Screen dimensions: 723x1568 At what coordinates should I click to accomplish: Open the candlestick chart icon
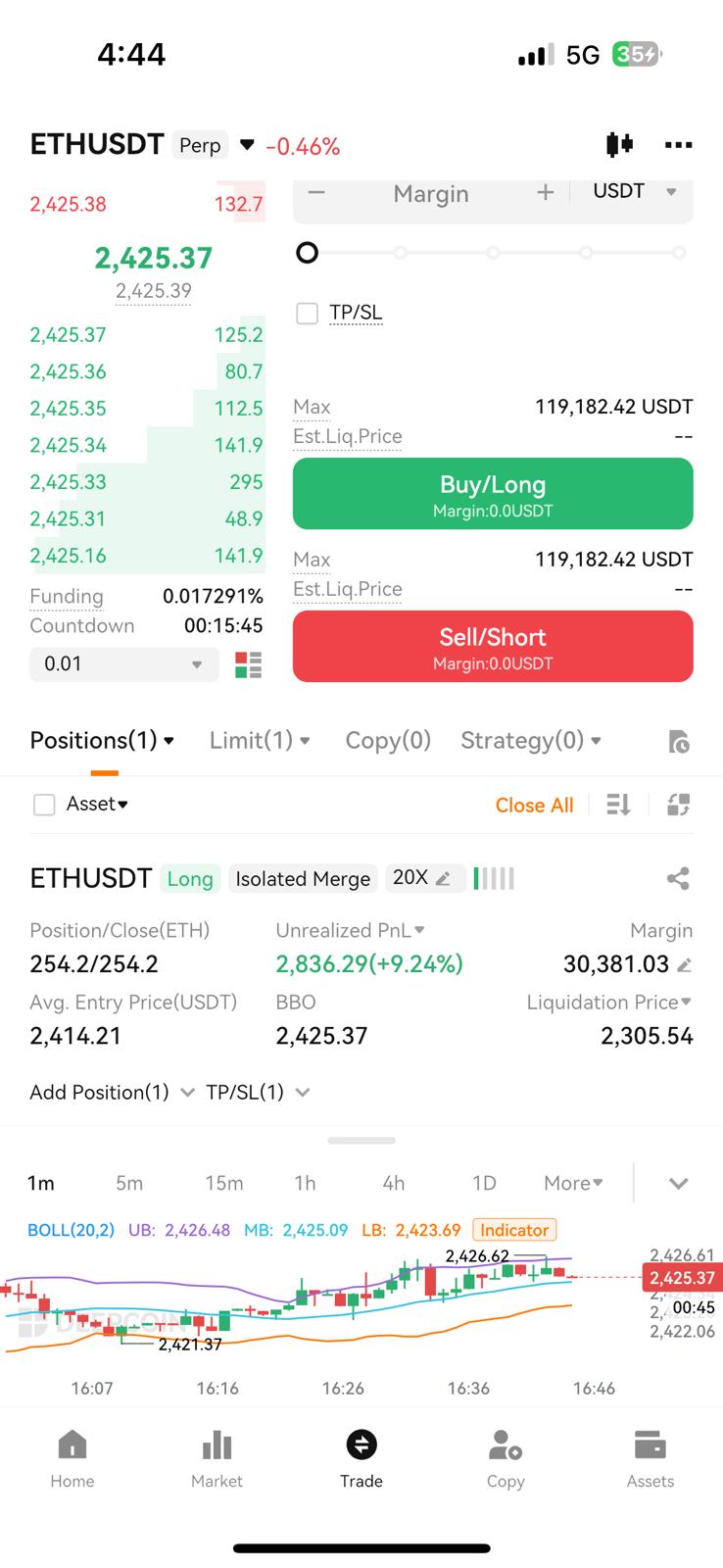[x=619, y=145]
